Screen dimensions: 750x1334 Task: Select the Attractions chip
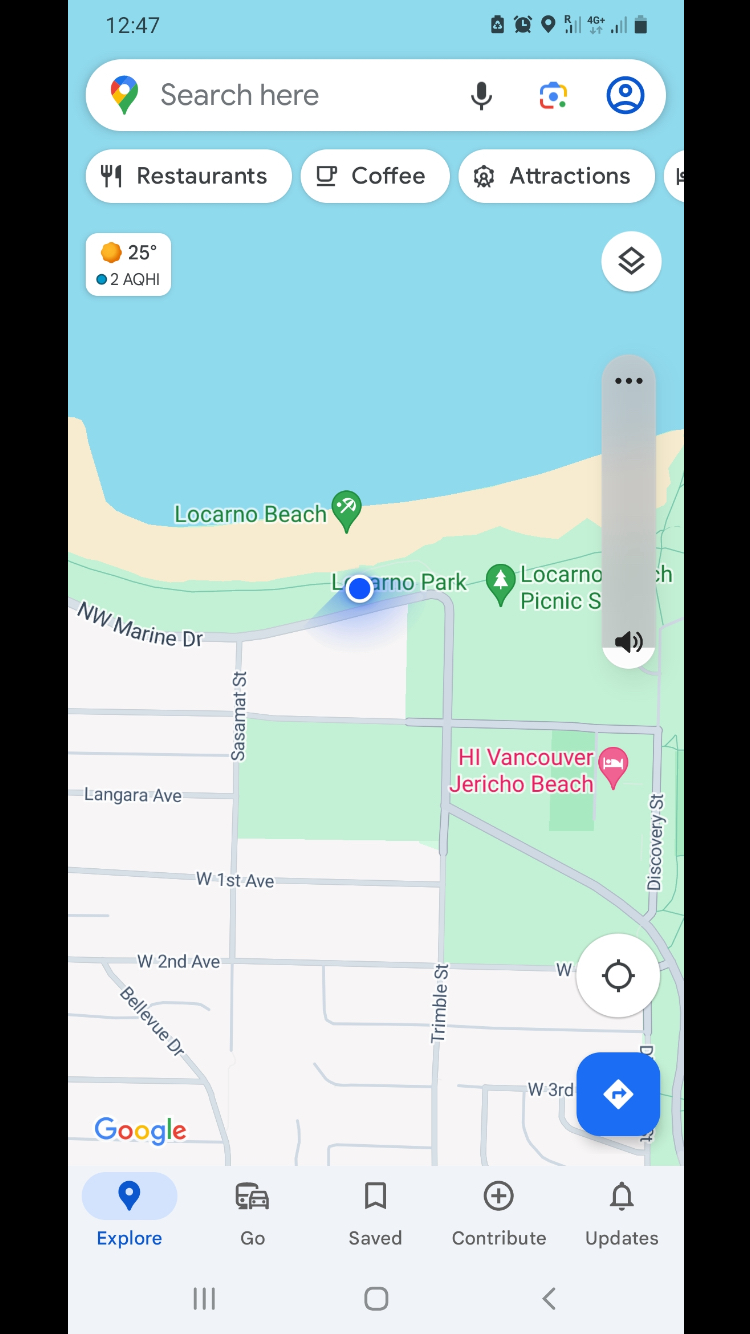[557, 176]
